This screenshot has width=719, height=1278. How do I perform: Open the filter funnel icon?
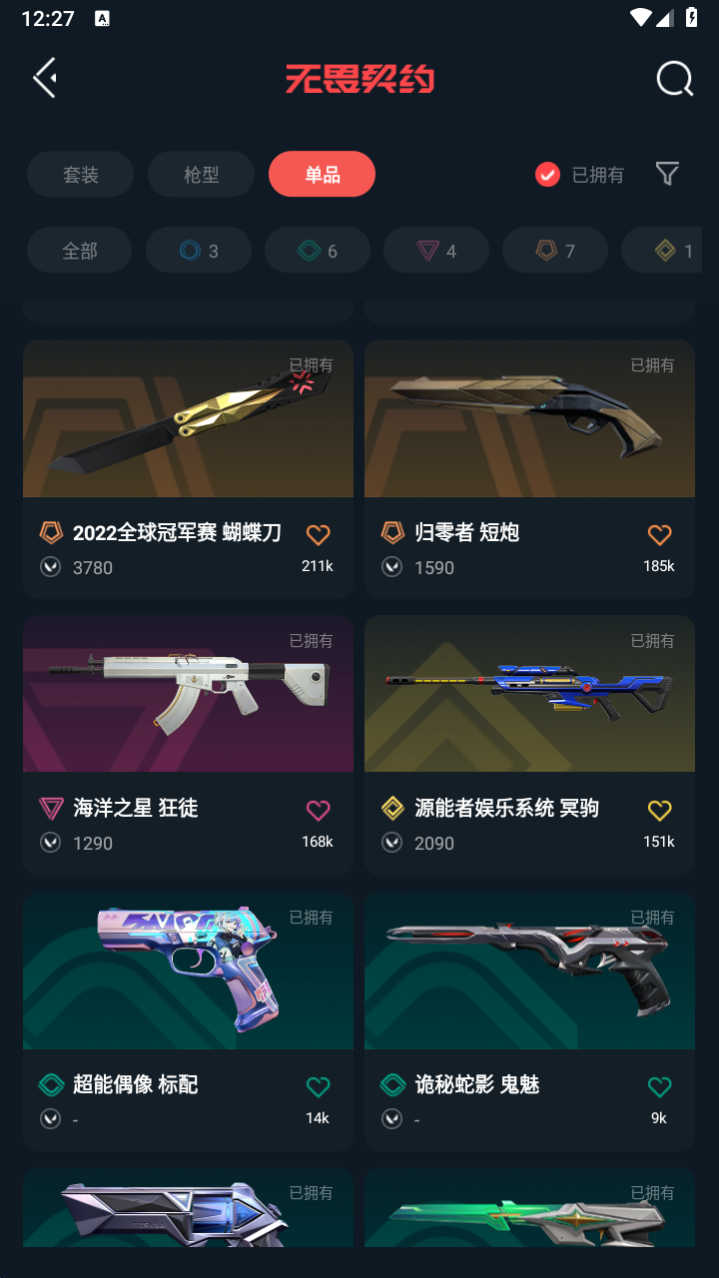[x=667, y=174]
